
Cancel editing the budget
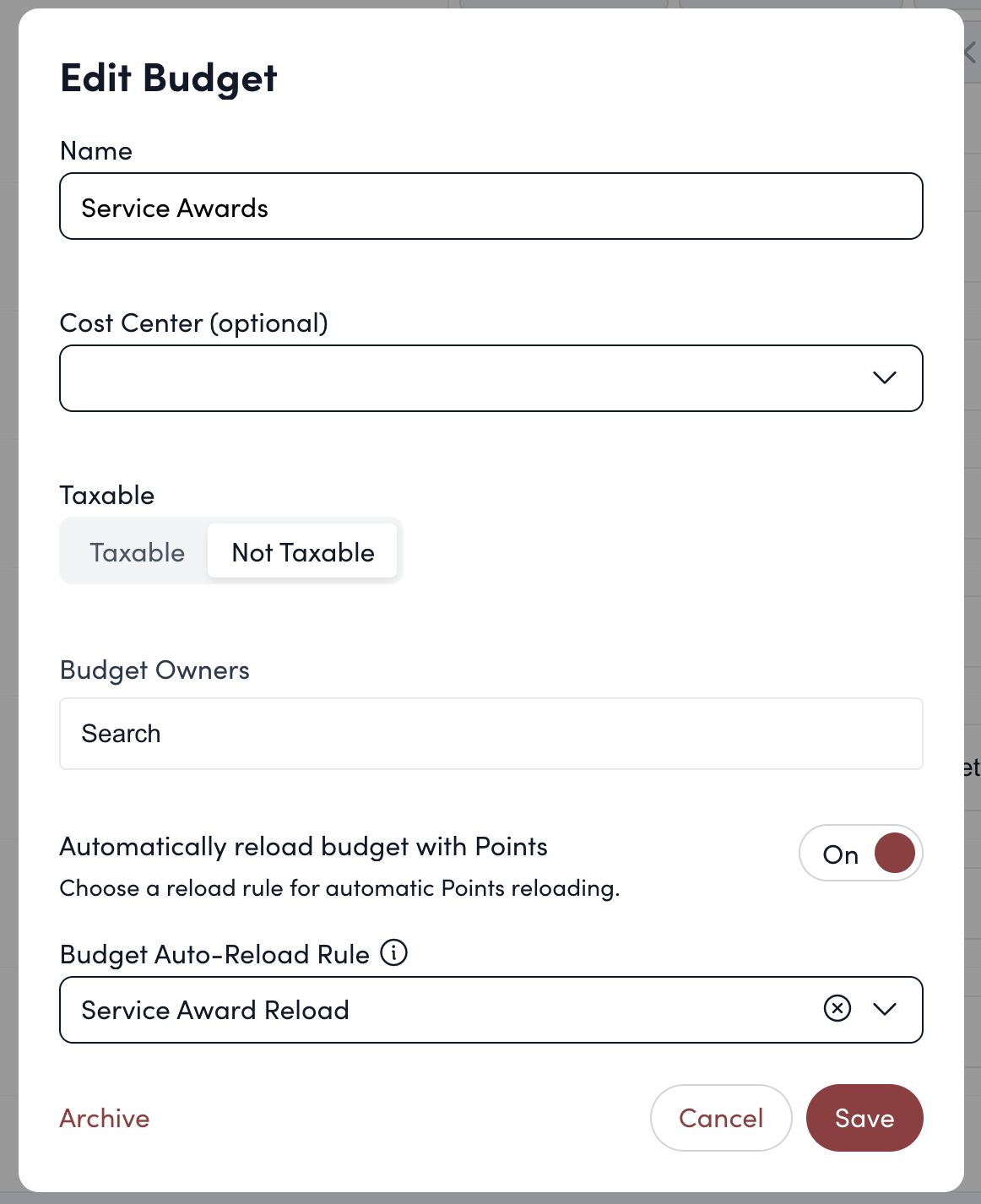[x=720, y=1118]
